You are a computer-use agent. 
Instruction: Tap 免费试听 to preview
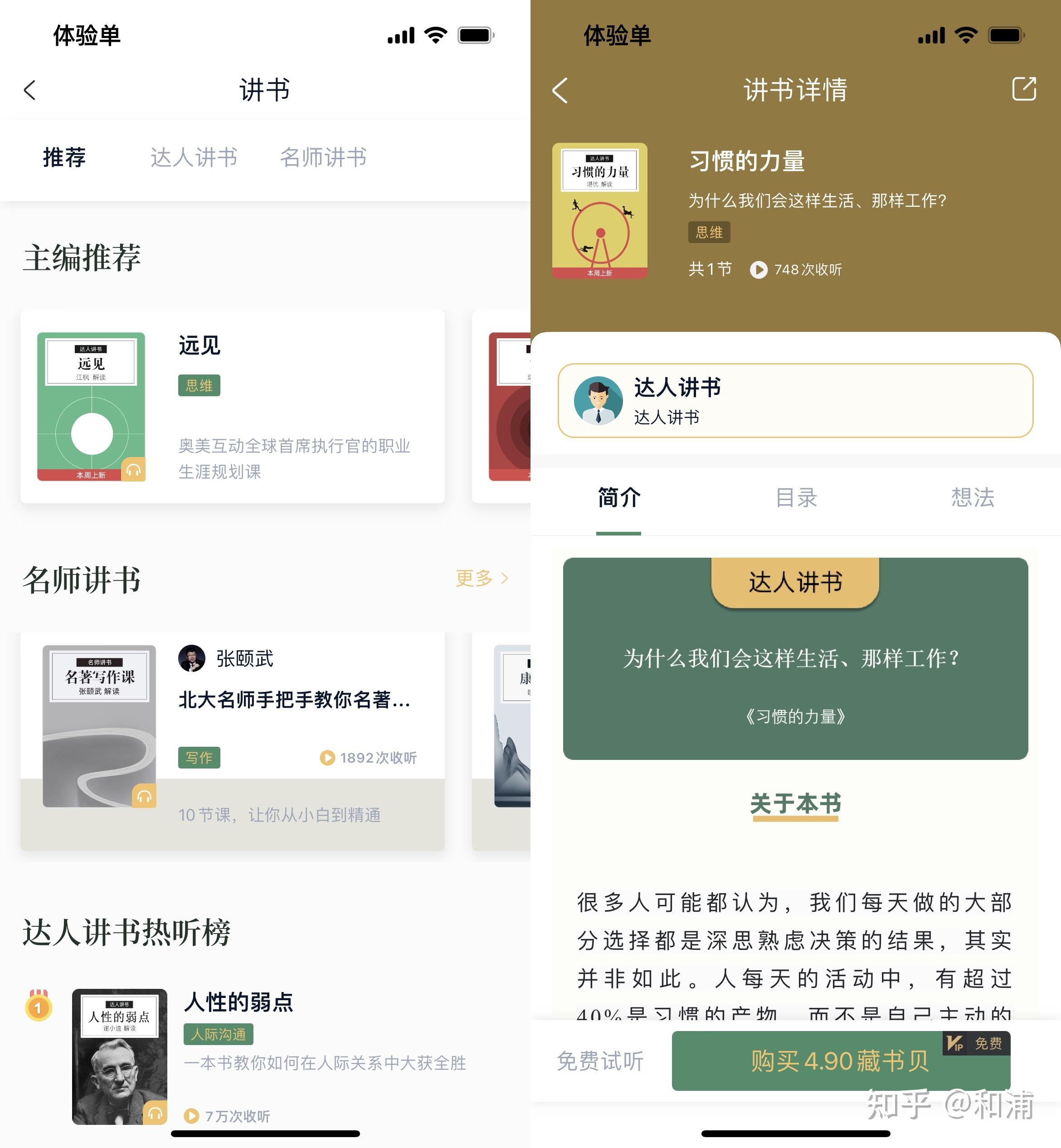click(600, 1061)
